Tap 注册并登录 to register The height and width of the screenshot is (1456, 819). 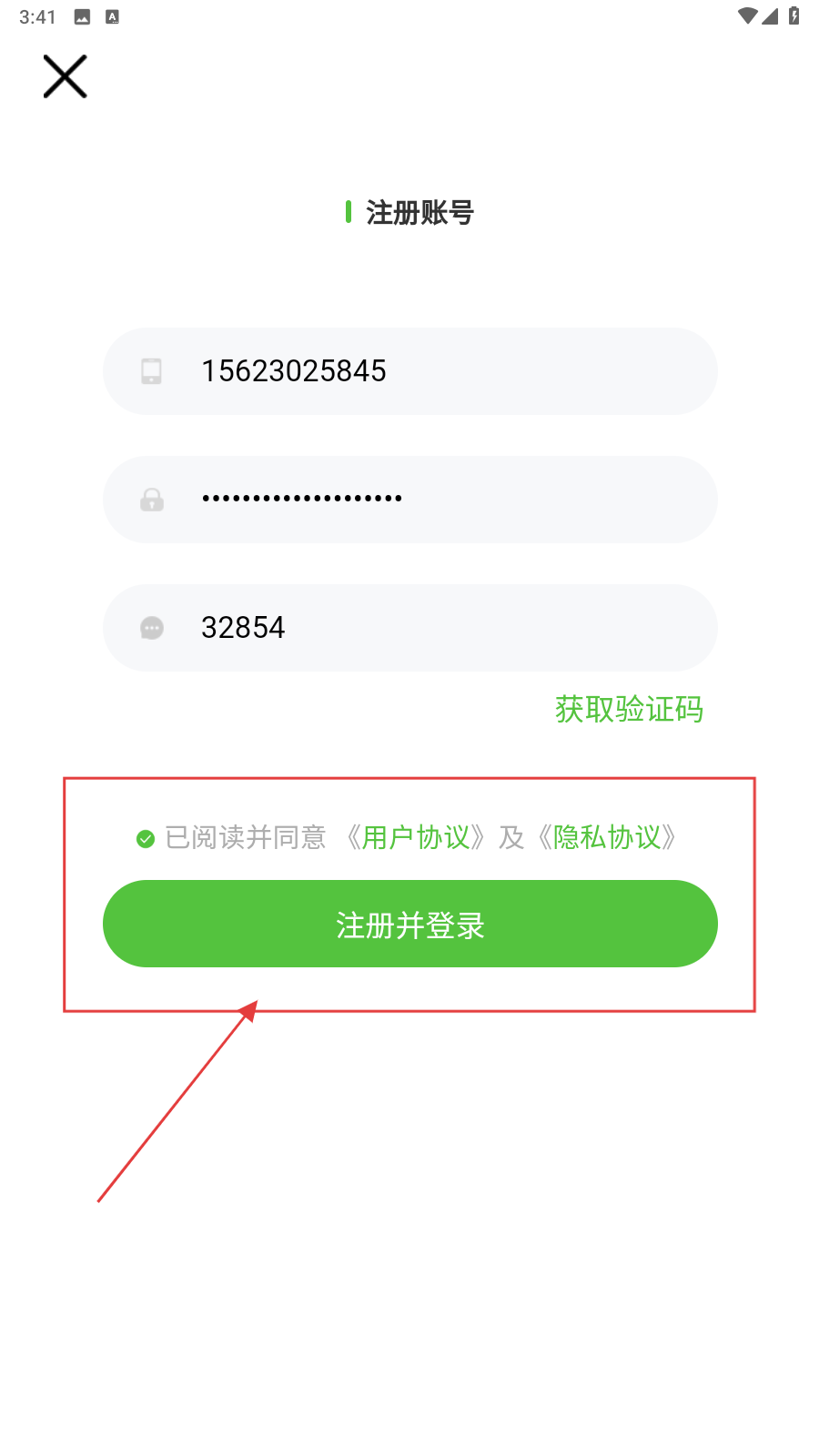(x=409, y=924)
